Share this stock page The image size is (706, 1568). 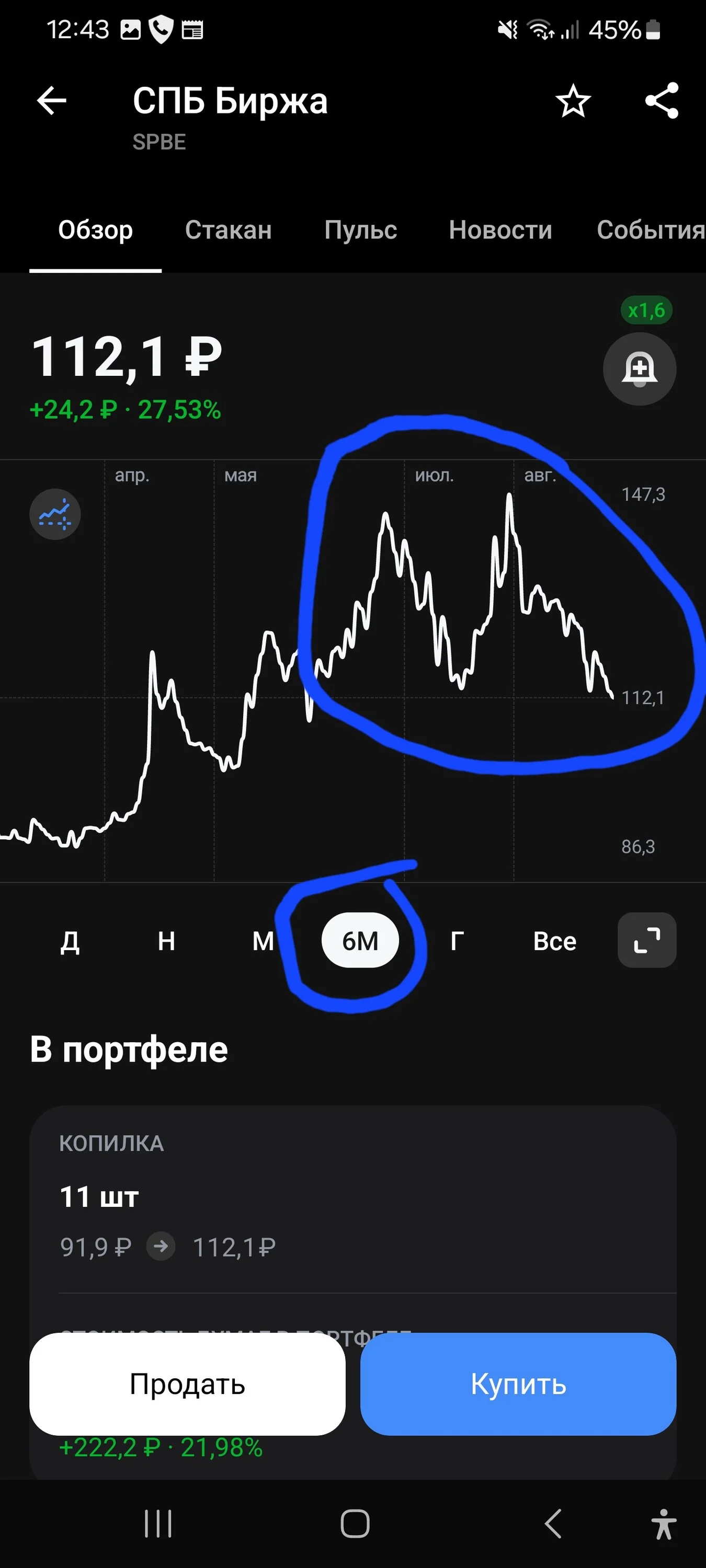pyautogui.click(x=662, y=100)
